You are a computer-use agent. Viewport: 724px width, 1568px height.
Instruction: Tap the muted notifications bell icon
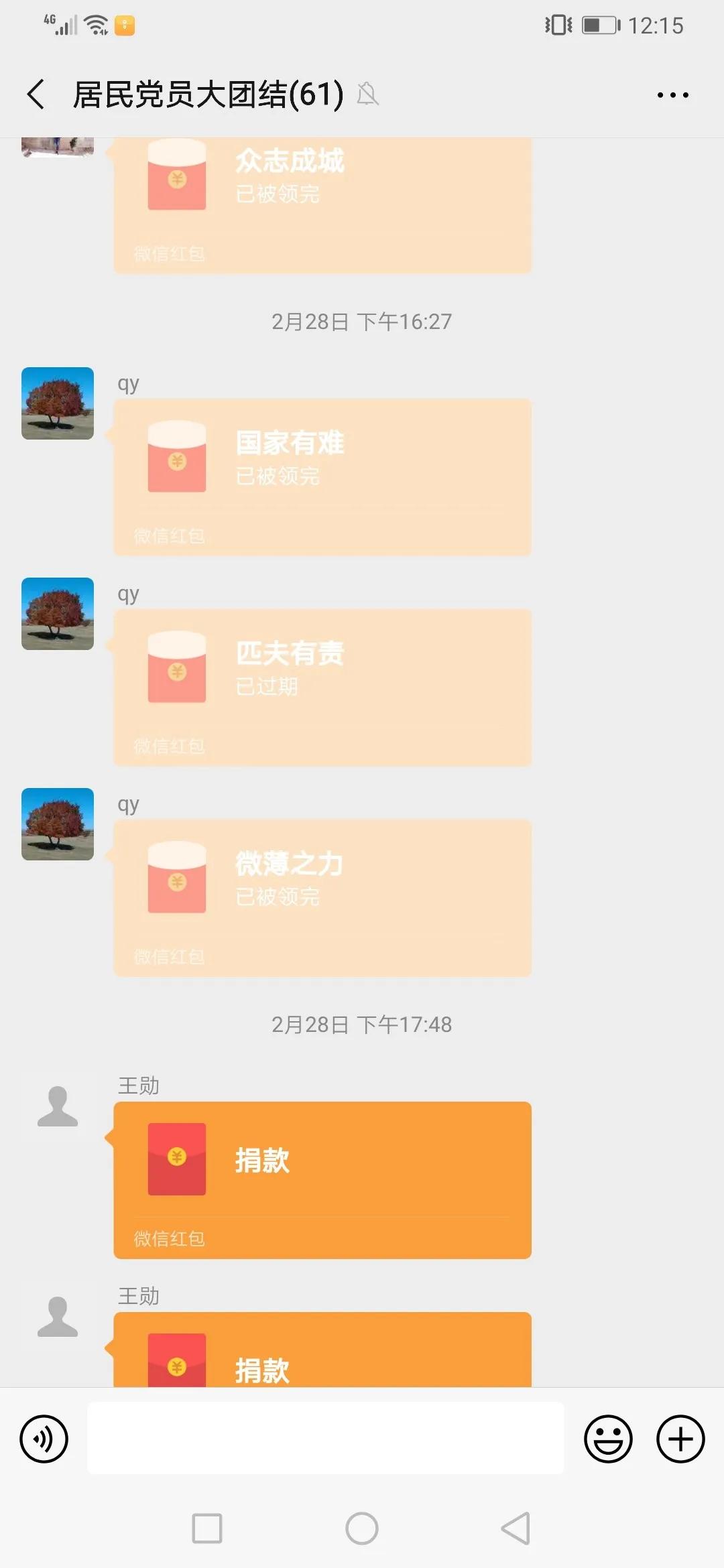[x=369, y=94]
